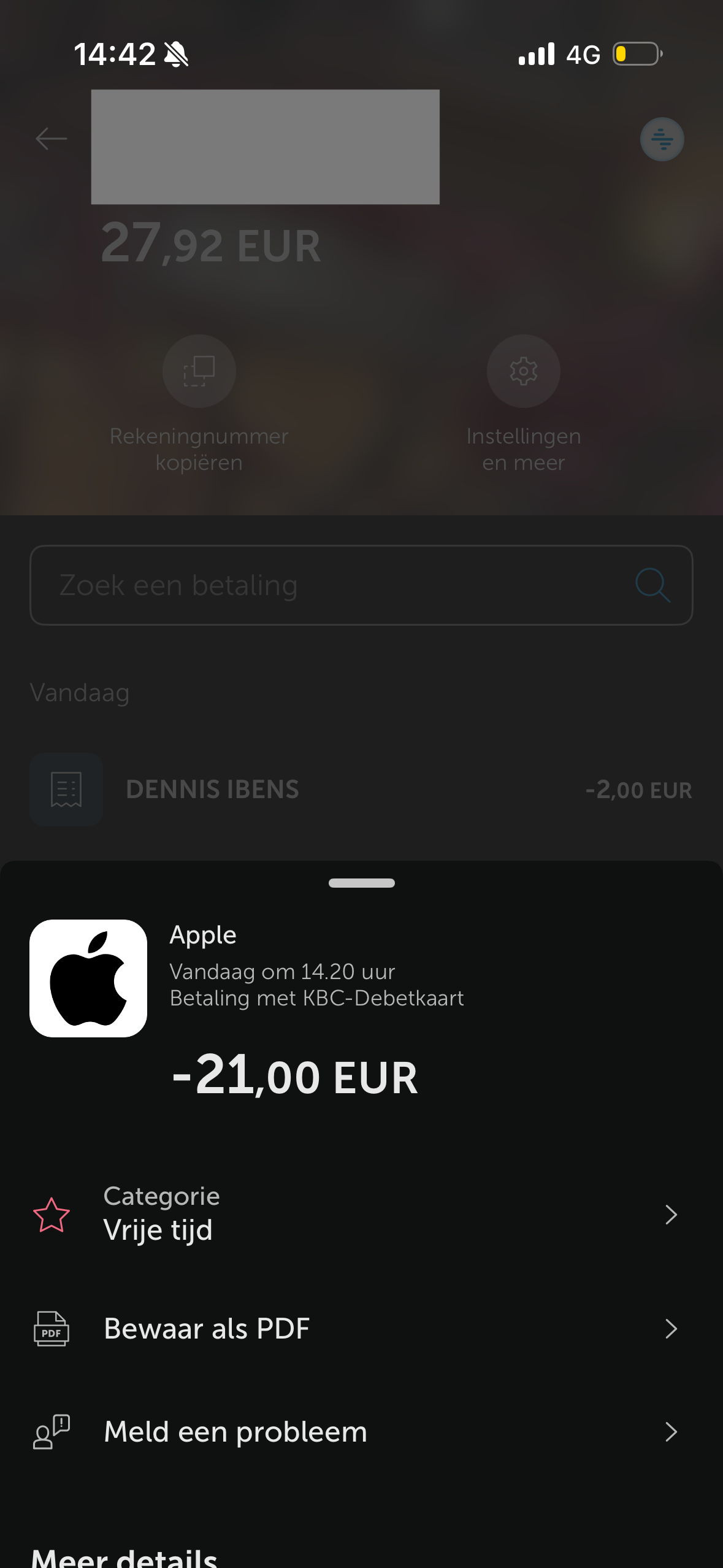Open the DENNIS IBENS transaction
723x1568 pixels.
click(x=361, y=790)
